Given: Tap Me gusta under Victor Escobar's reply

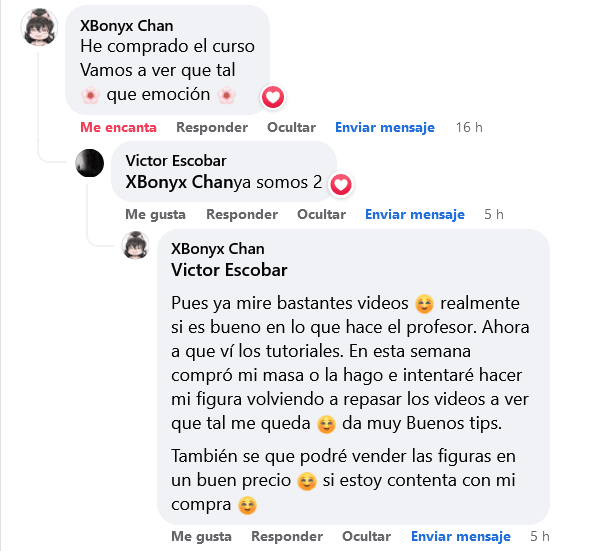Looking at the screenshot, I should point(156,214).
